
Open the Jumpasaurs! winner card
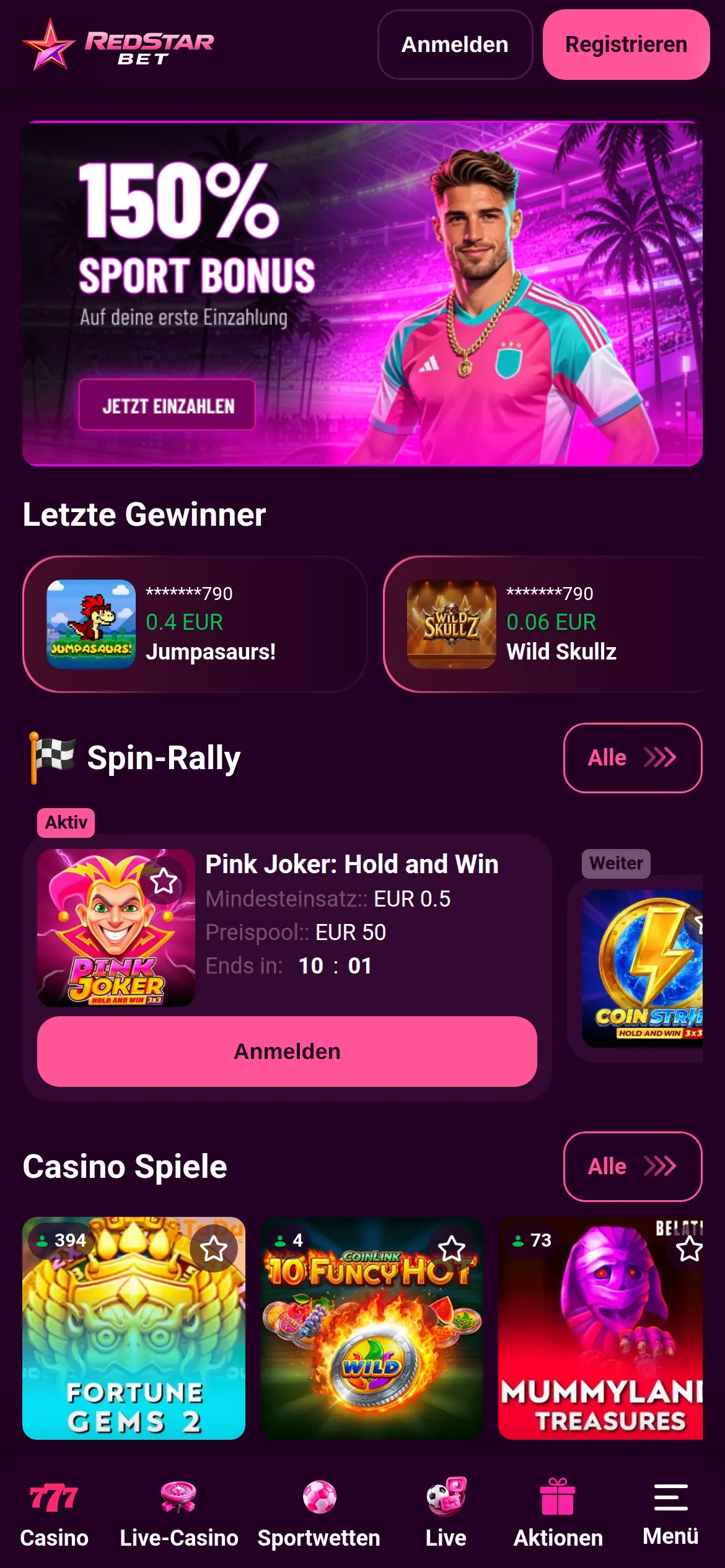(x=195, y=624)
